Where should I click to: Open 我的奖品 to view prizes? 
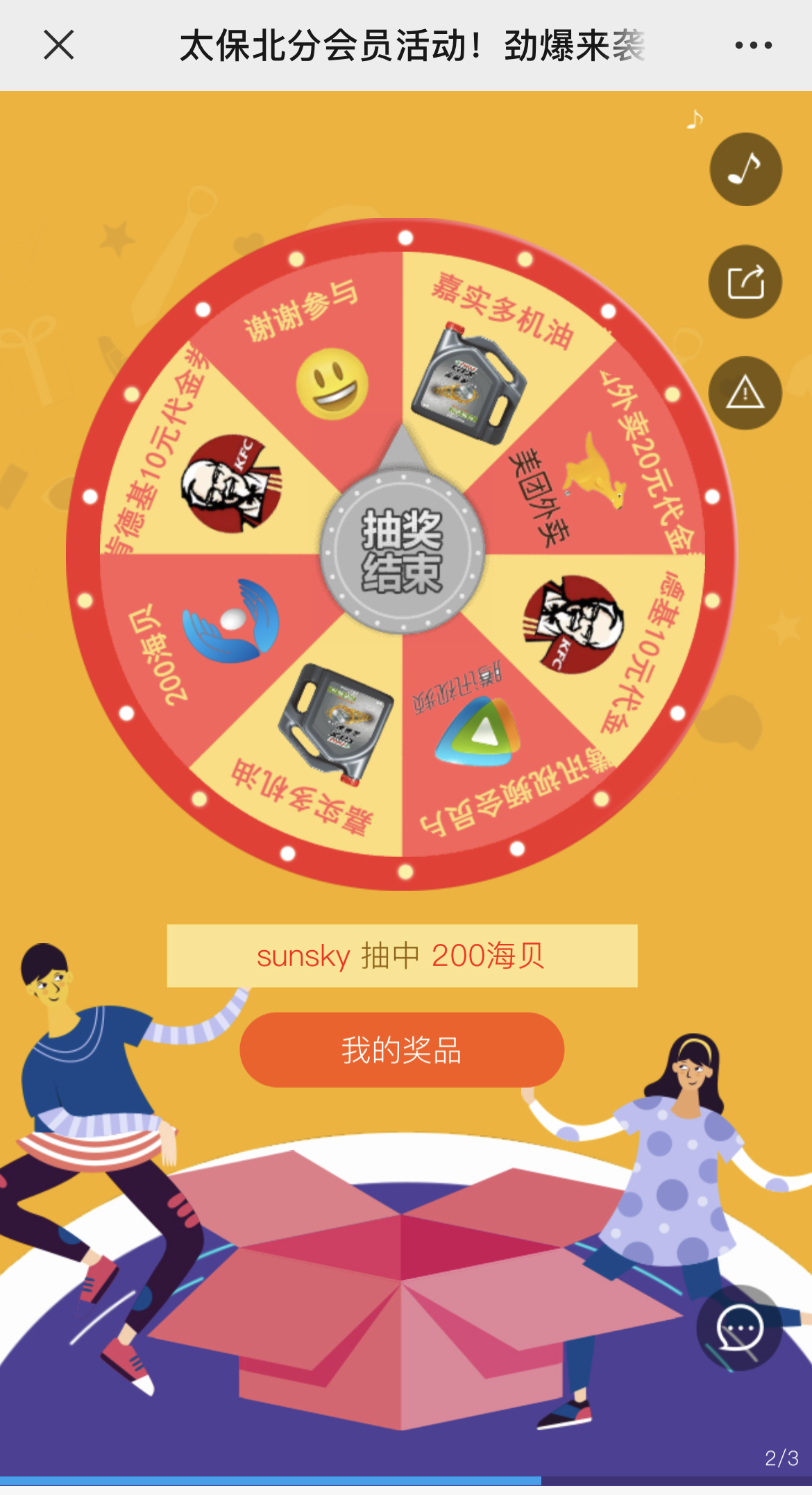tap(402, 1049)
